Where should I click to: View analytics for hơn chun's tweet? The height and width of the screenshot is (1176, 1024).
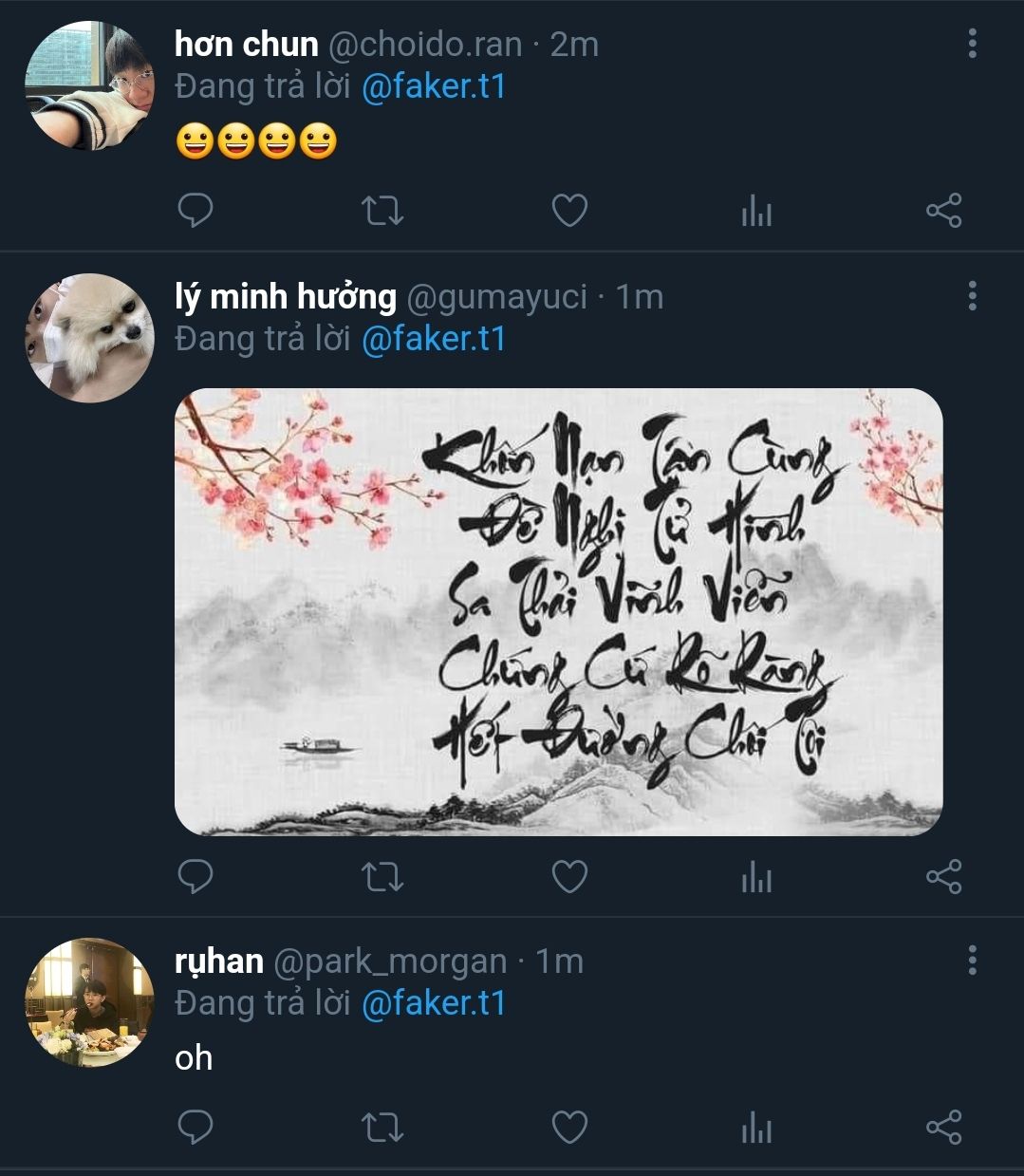click(756, 211)
